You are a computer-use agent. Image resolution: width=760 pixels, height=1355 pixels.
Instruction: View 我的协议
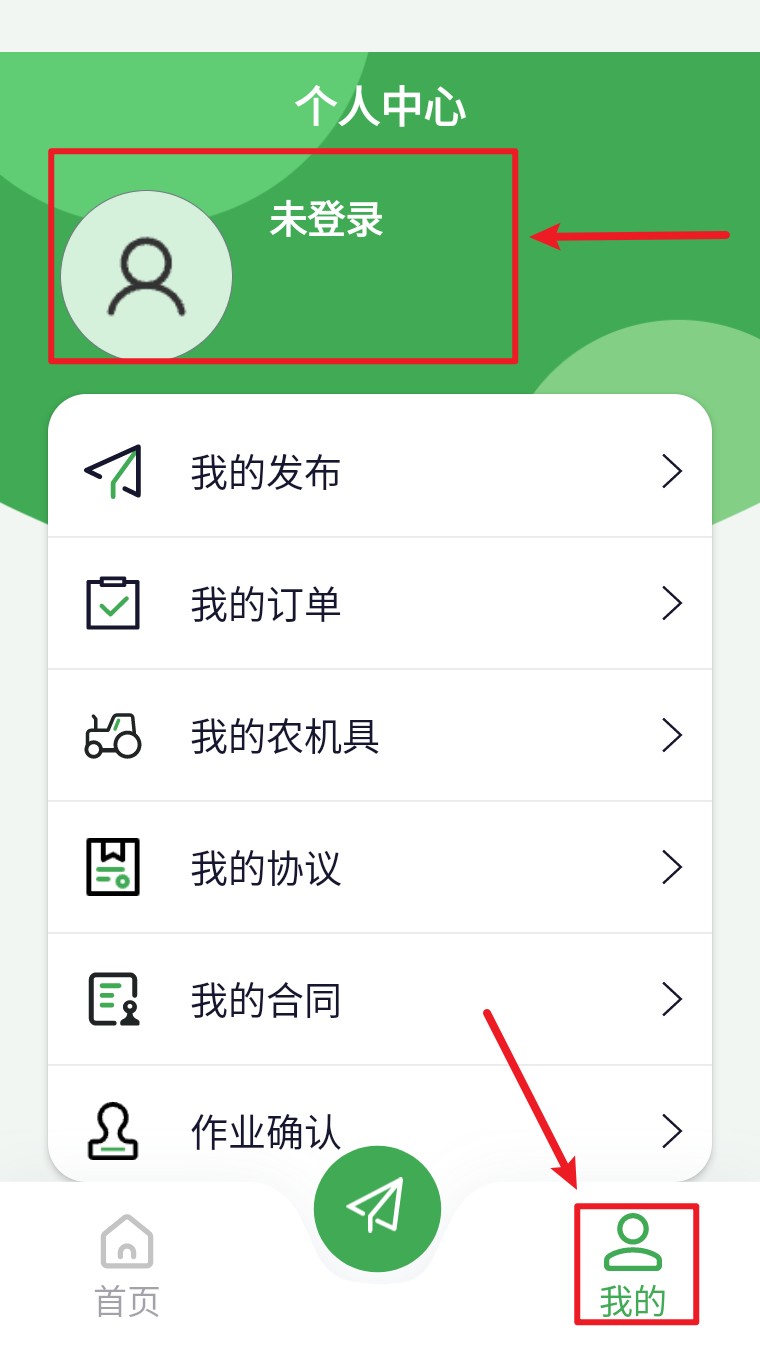tap(380, 867)
